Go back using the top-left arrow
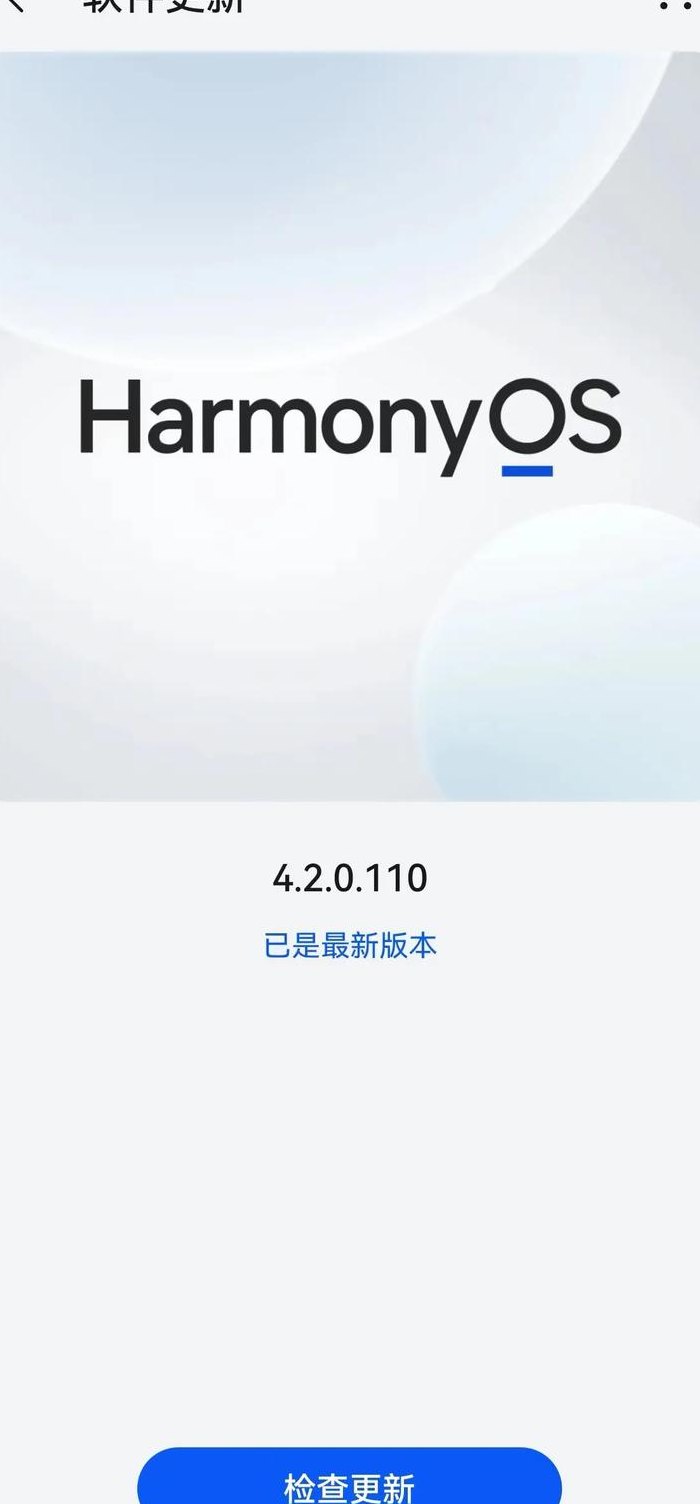This screenshot has width=700, height=1504. 16,5
